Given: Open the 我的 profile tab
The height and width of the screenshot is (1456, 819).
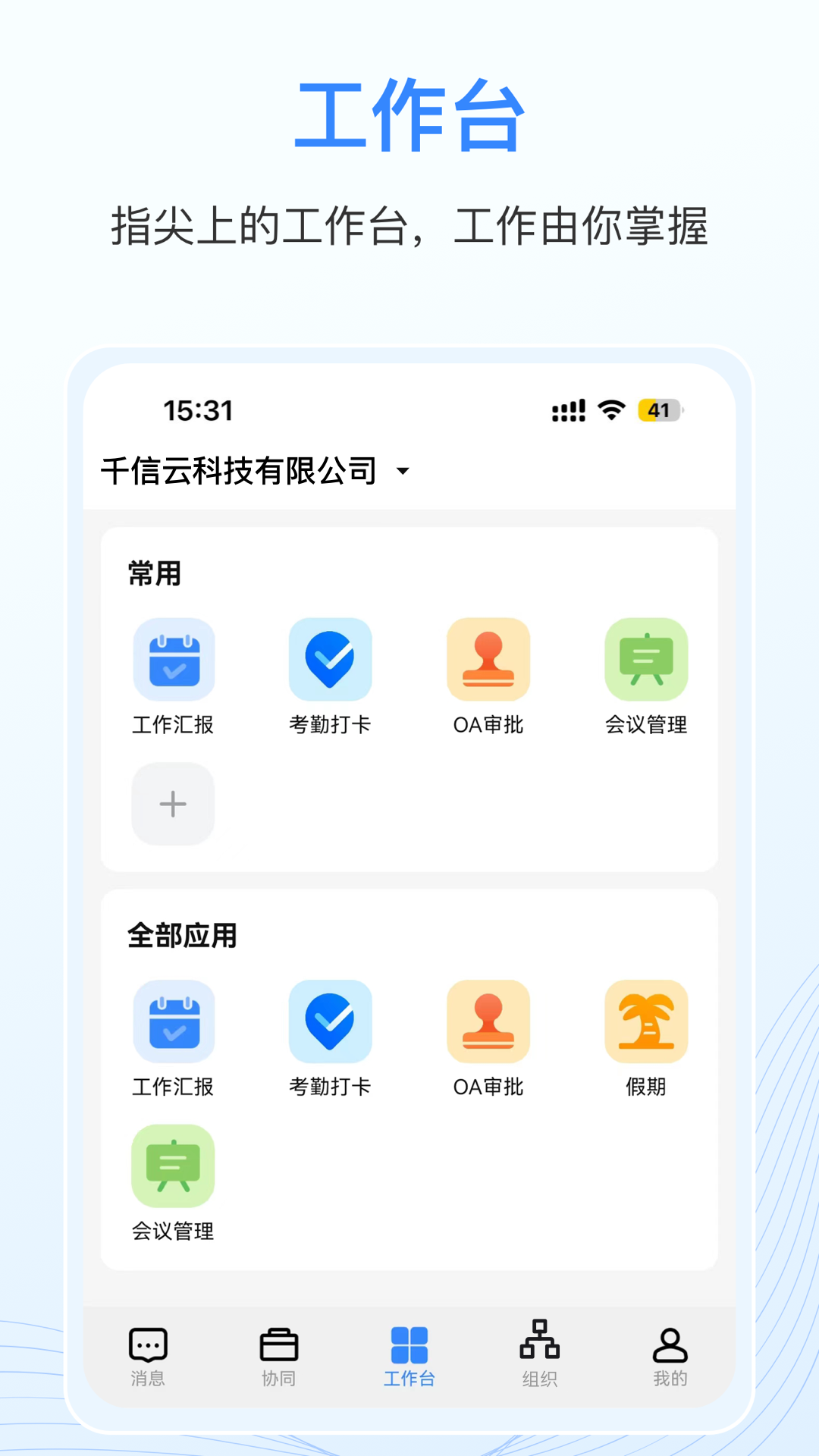Looking at the screenshot, I should [670, 1357].
